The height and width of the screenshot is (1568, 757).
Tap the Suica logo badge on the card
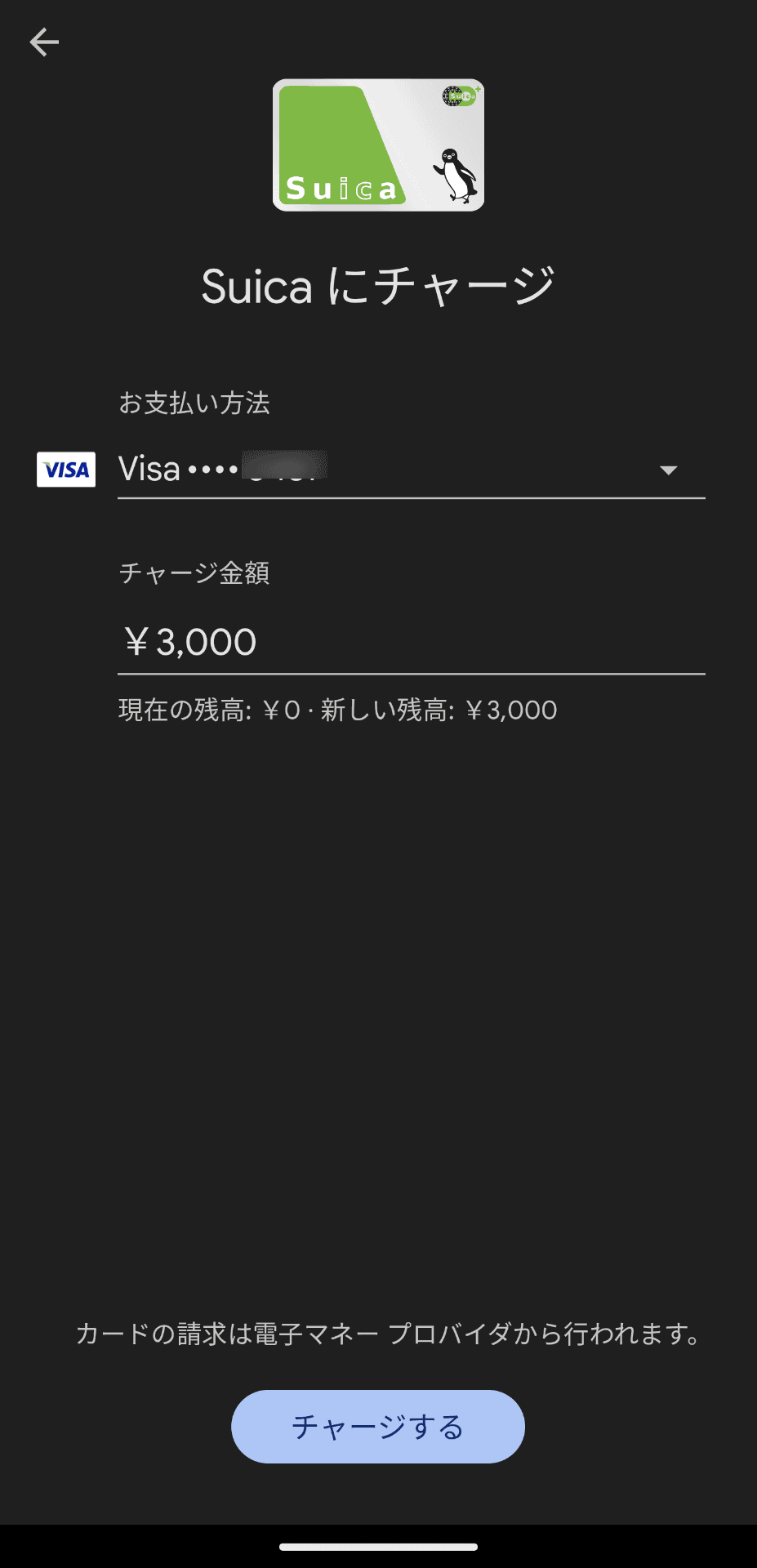point(460,96)
